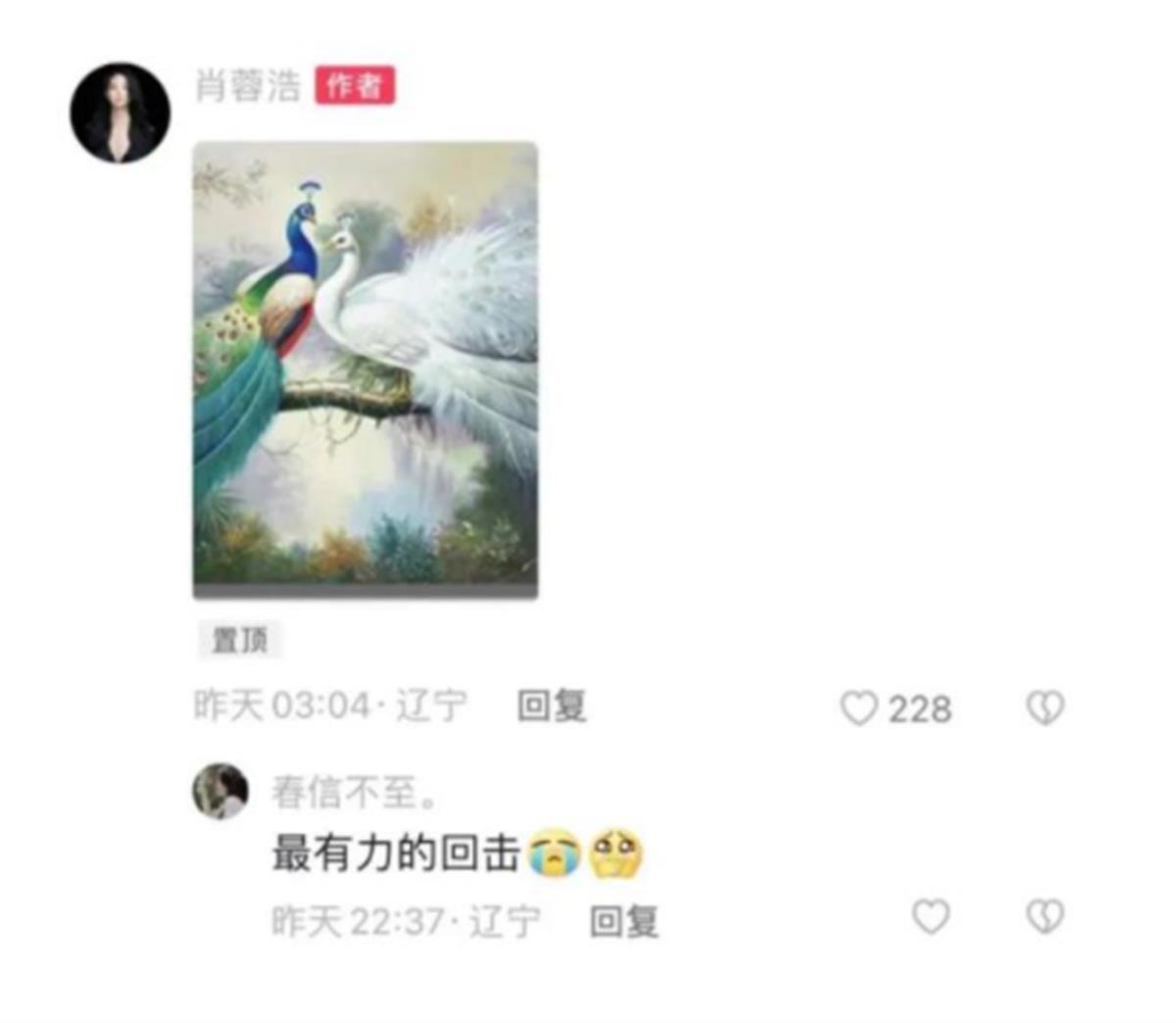Reply to 春信不至's comment
Viewport: 1176px width, 1023px height.
click(x=623, y=921)
